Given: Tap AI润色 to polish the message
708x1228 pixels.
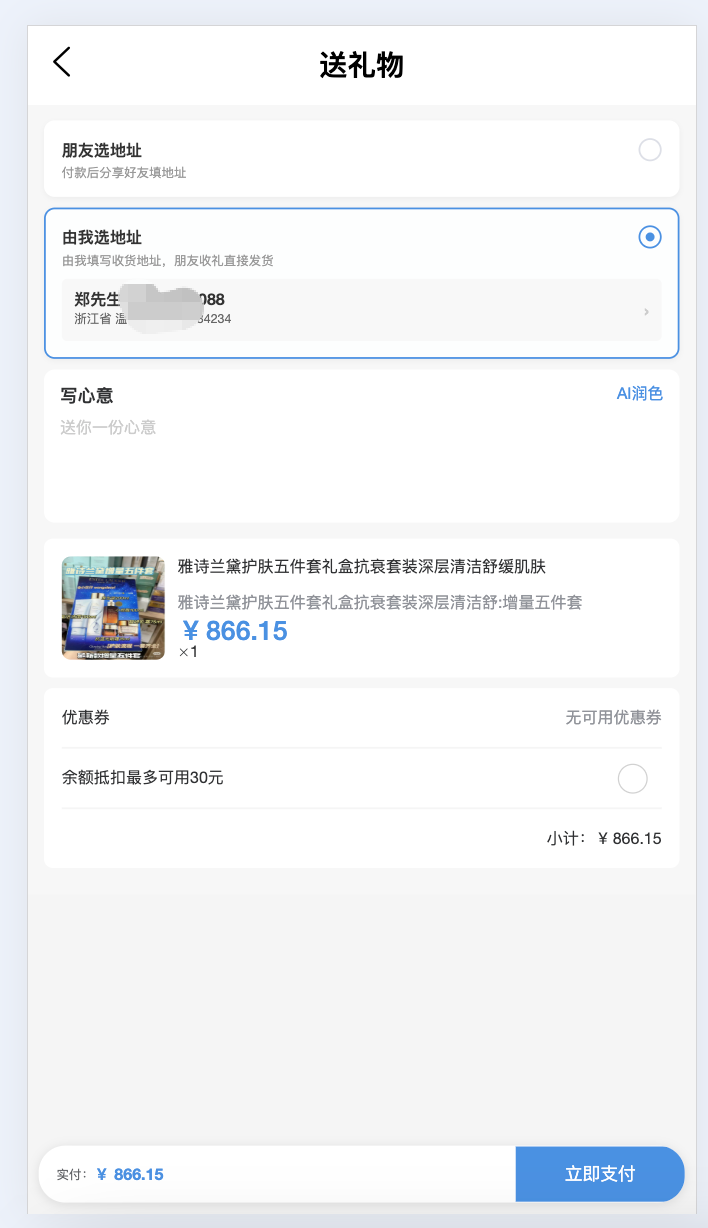Looking at the screenshot, I should [x=639, y=394].
